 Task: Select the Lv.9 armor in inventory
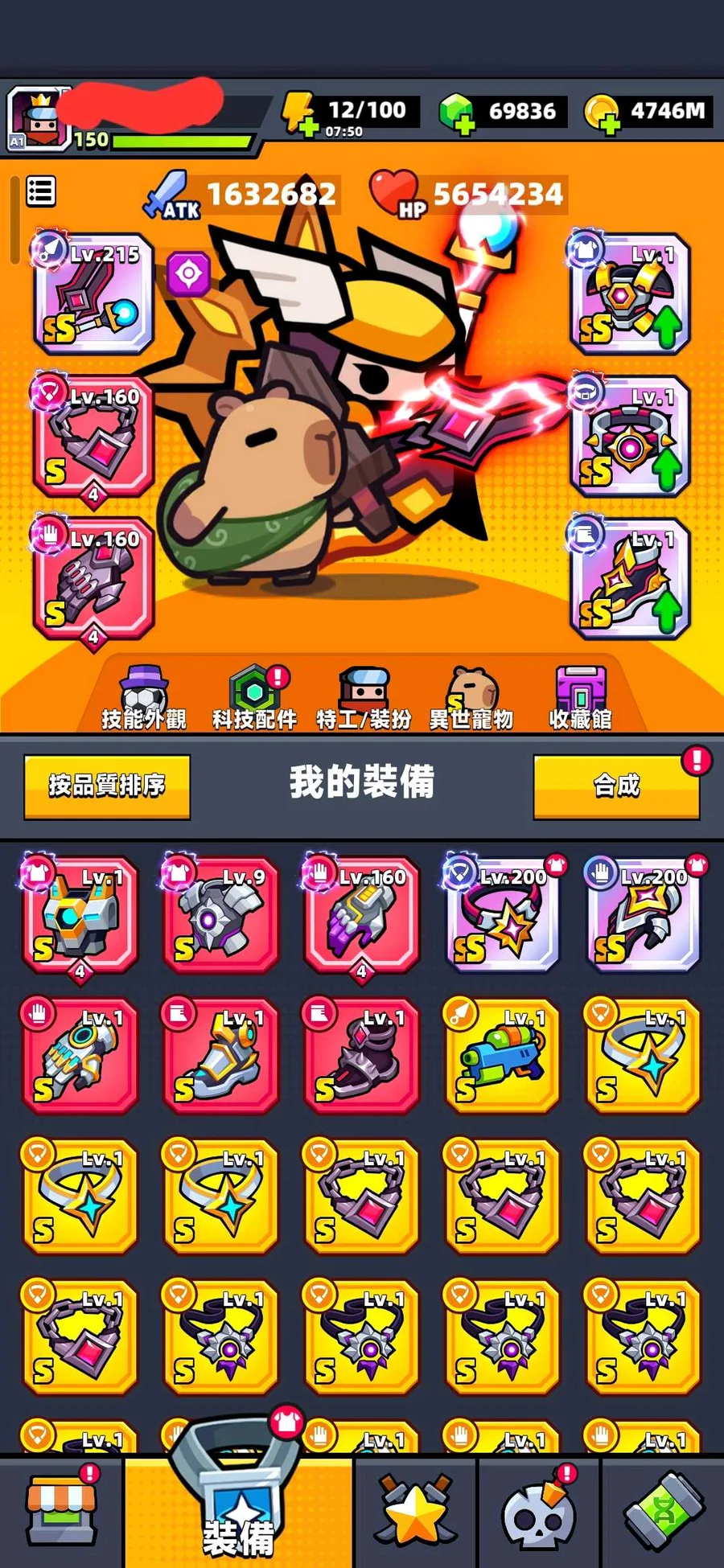click(x=220, y=915)
